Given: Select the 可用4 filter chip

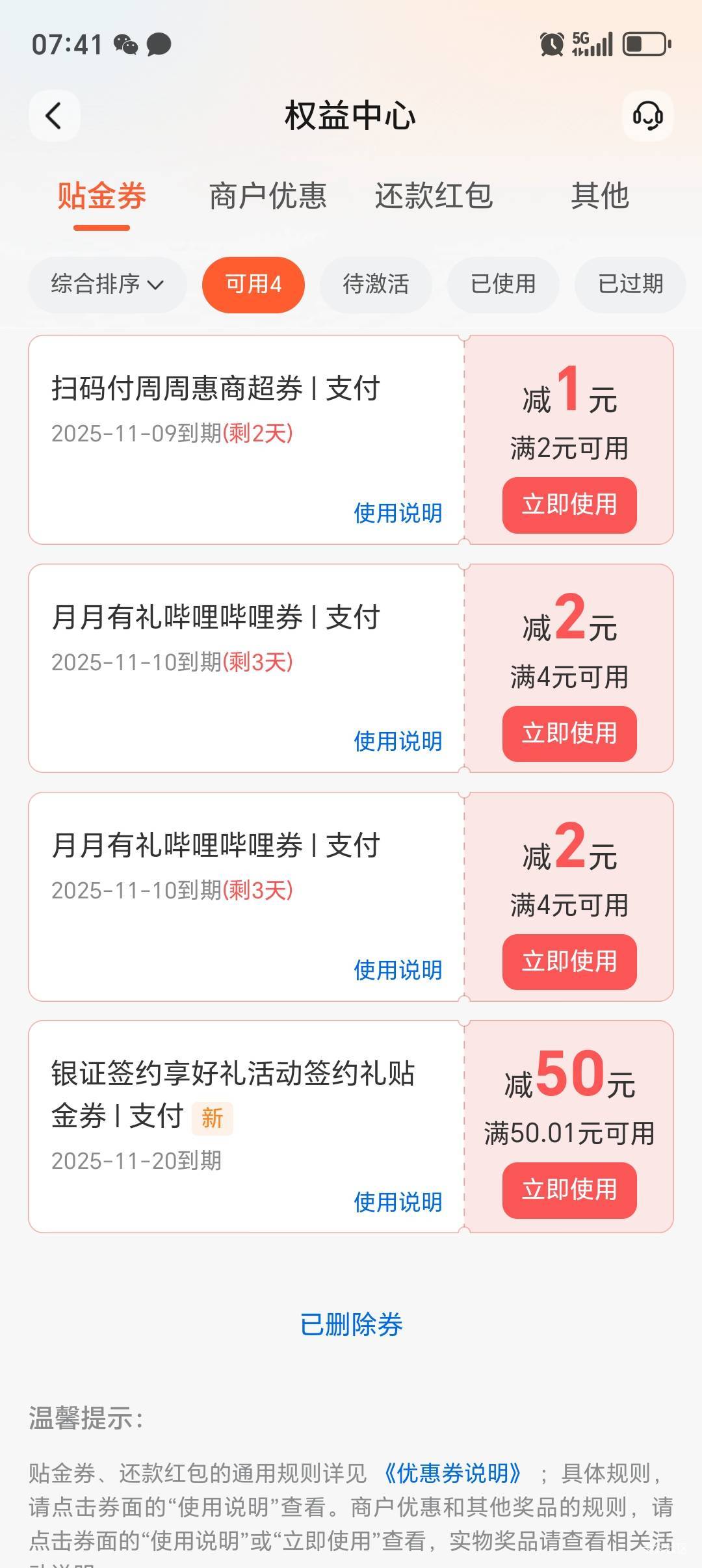Looking at the screenshot, I should 253,285.
